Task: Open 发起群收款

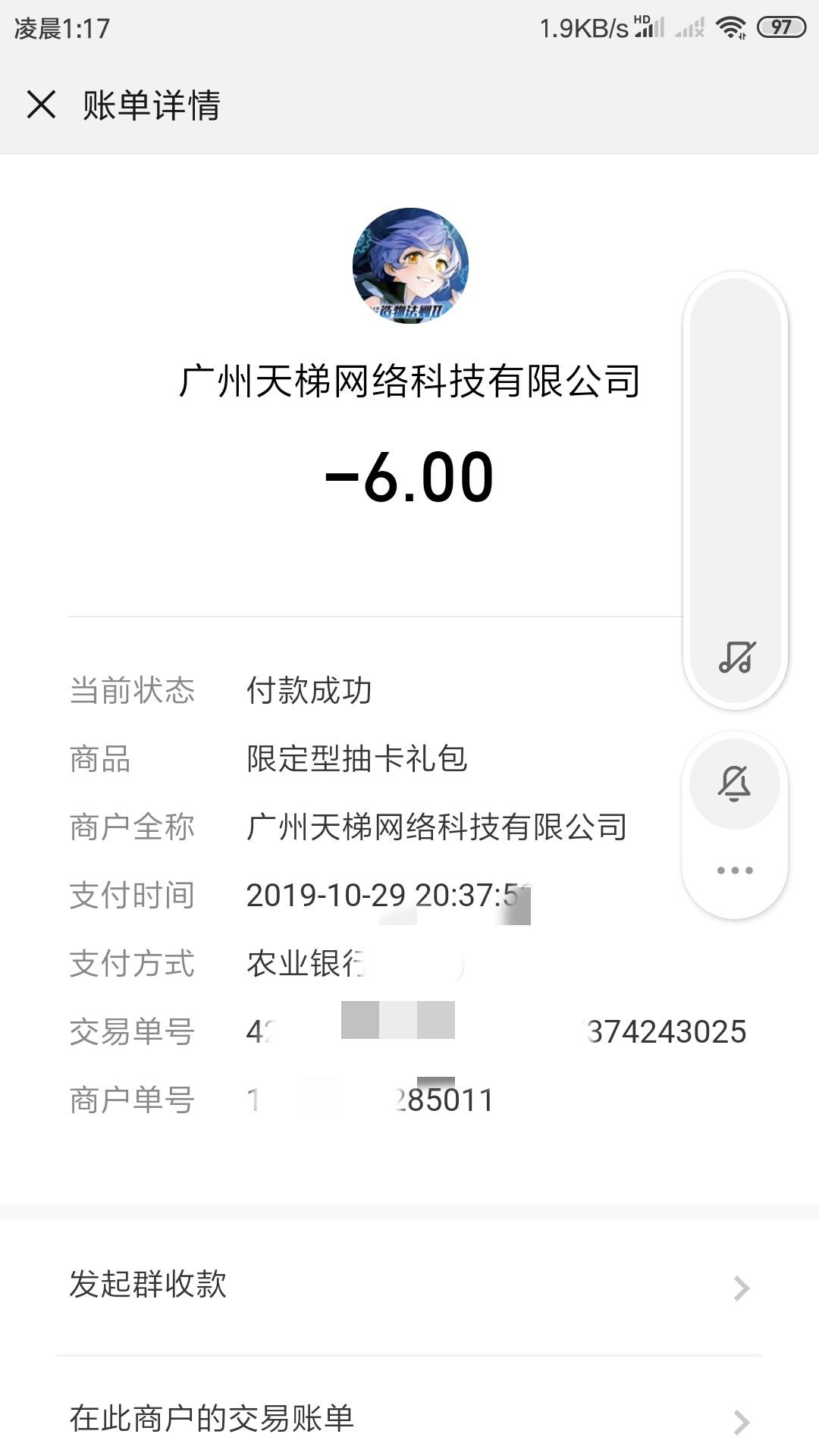Action: coord(409,1286)
